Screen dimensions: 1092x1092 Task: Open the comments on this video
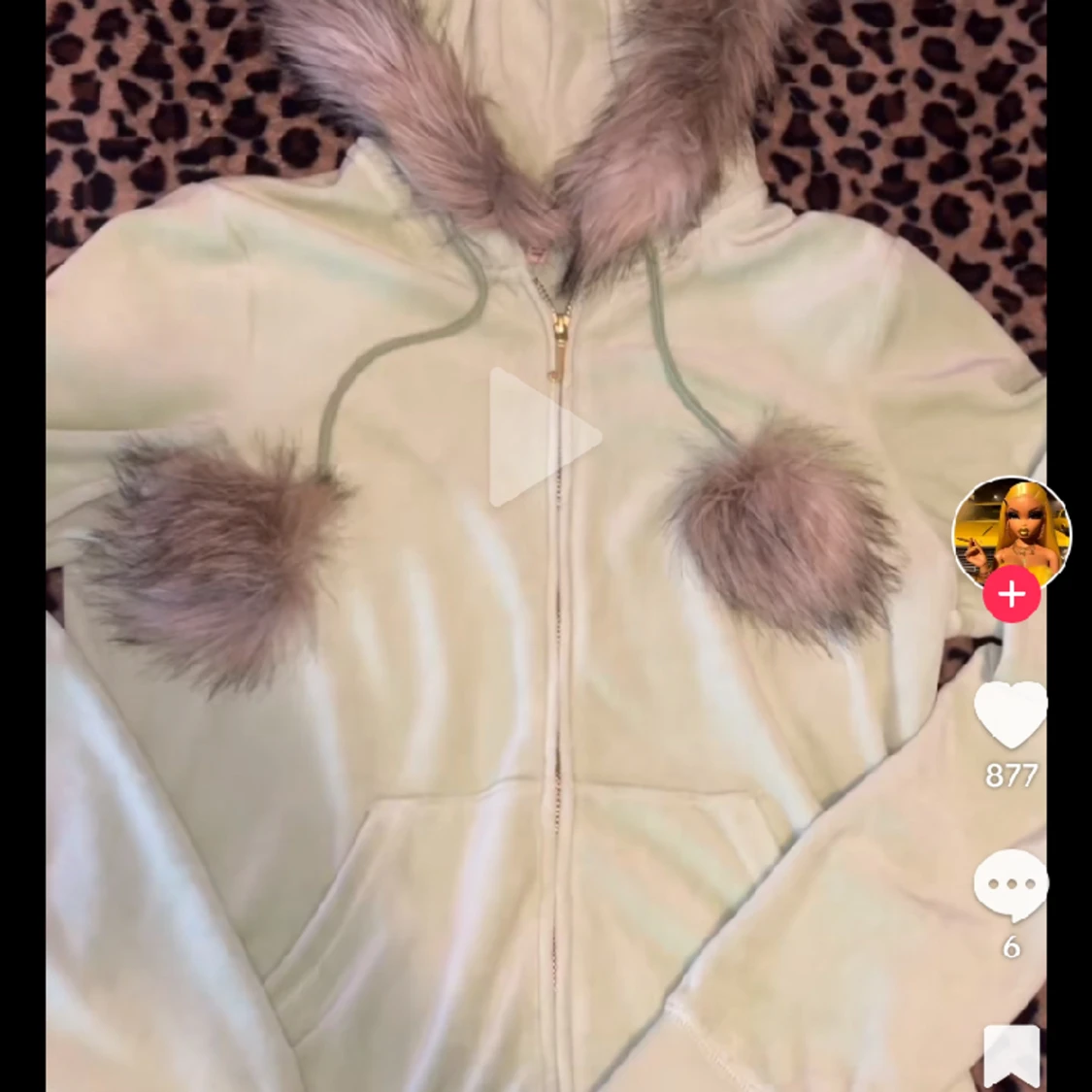[x=1010, y=885]
